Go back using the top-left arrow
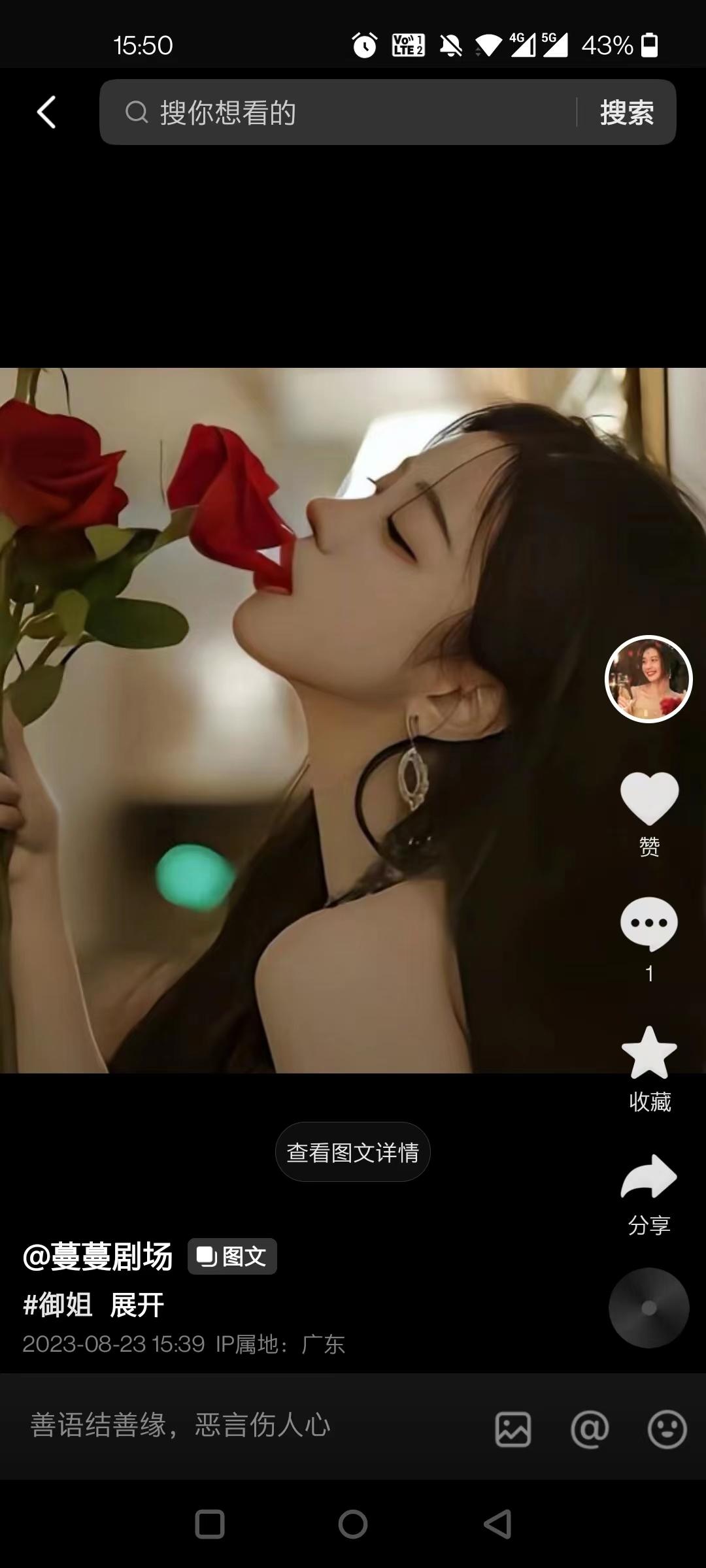This screenshot has height=1568, width=706. point(46,112)
